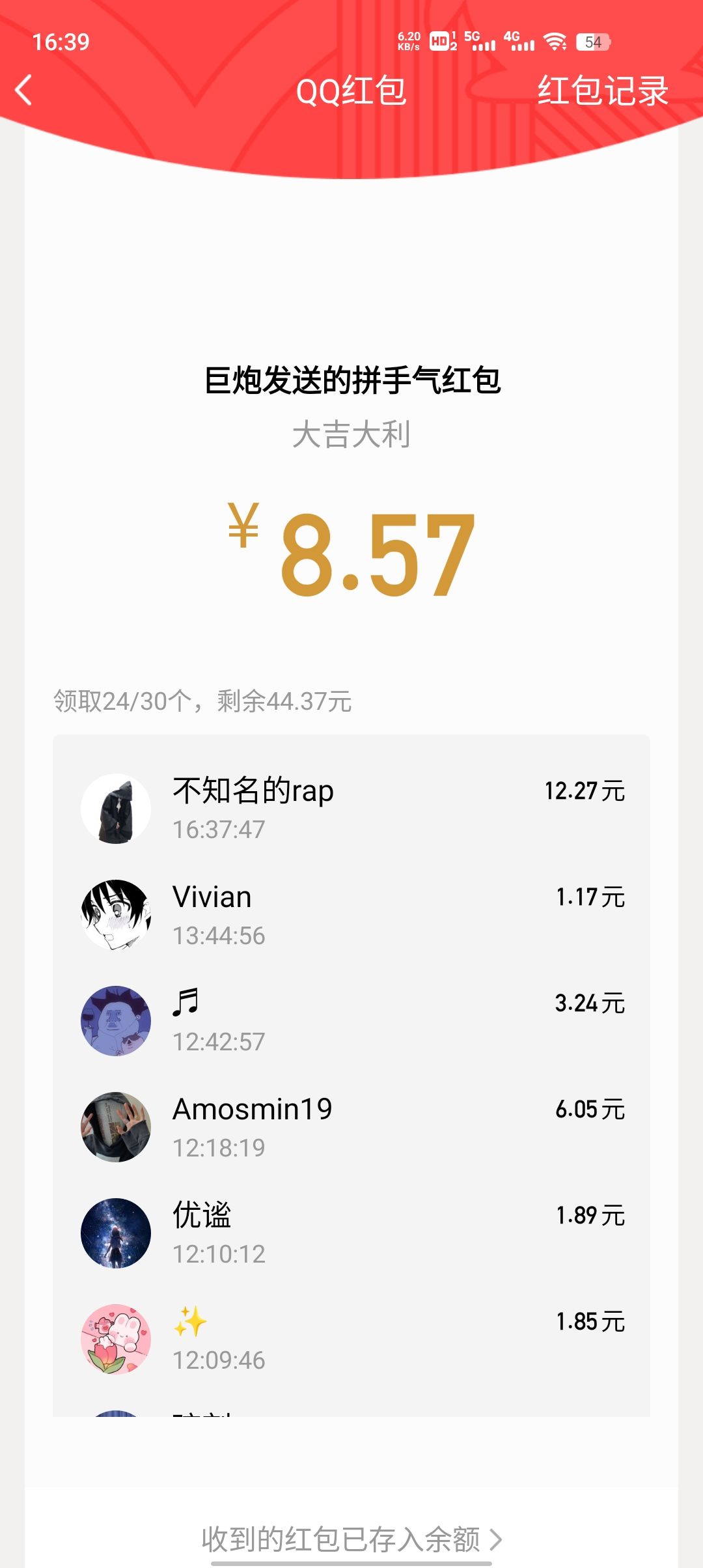Tap the battery indicator showing 54
This screenshot has height=1568, width=703.
pyautogui.click(x=591, y=41)
